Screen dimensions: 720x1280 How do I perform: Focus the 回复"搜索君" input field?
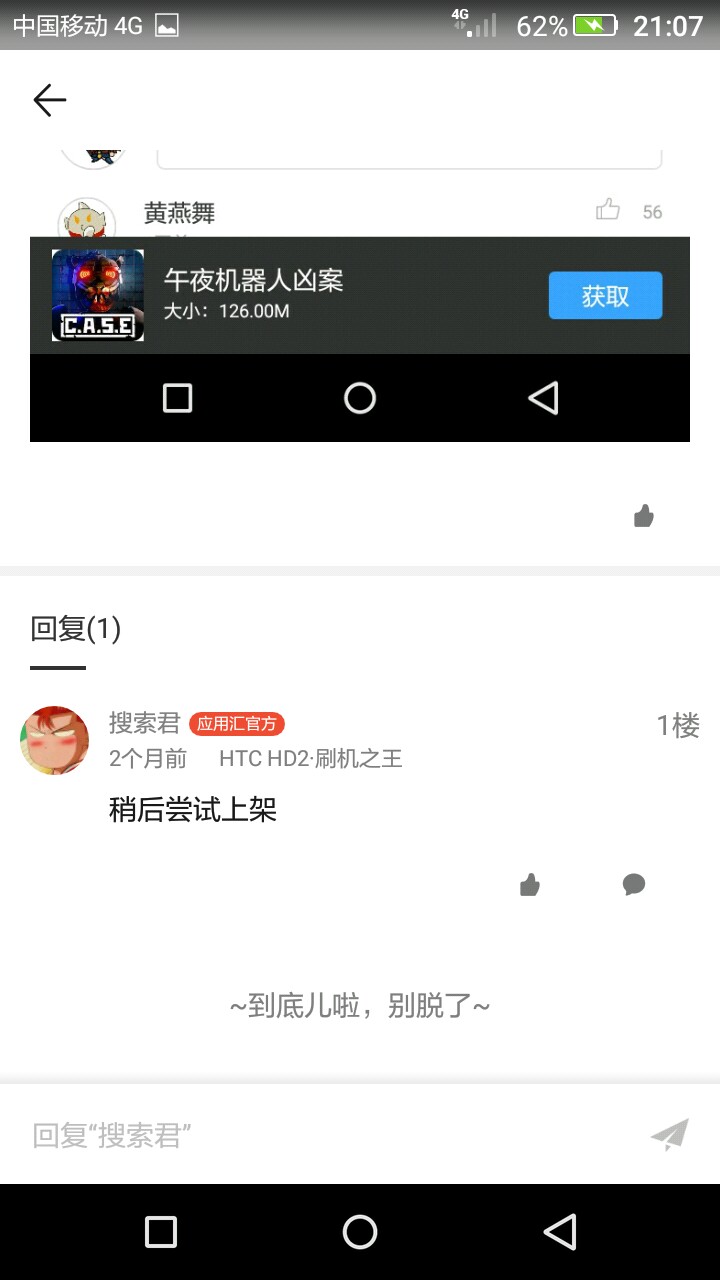click(320, 1135)
